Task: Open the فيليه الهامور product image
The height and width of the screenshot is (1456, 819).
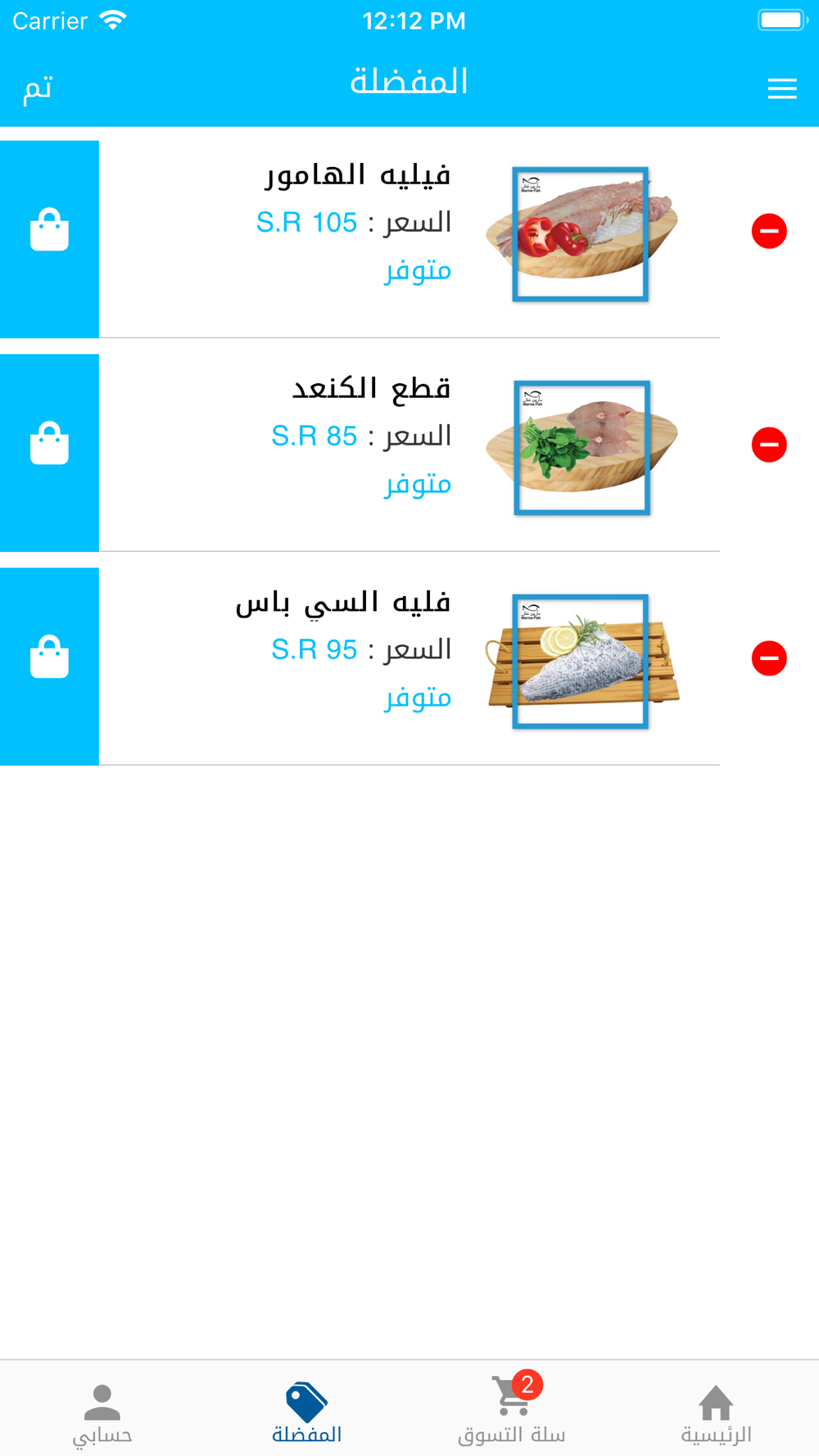Action: pyautogui.click(x=581, y=234)
